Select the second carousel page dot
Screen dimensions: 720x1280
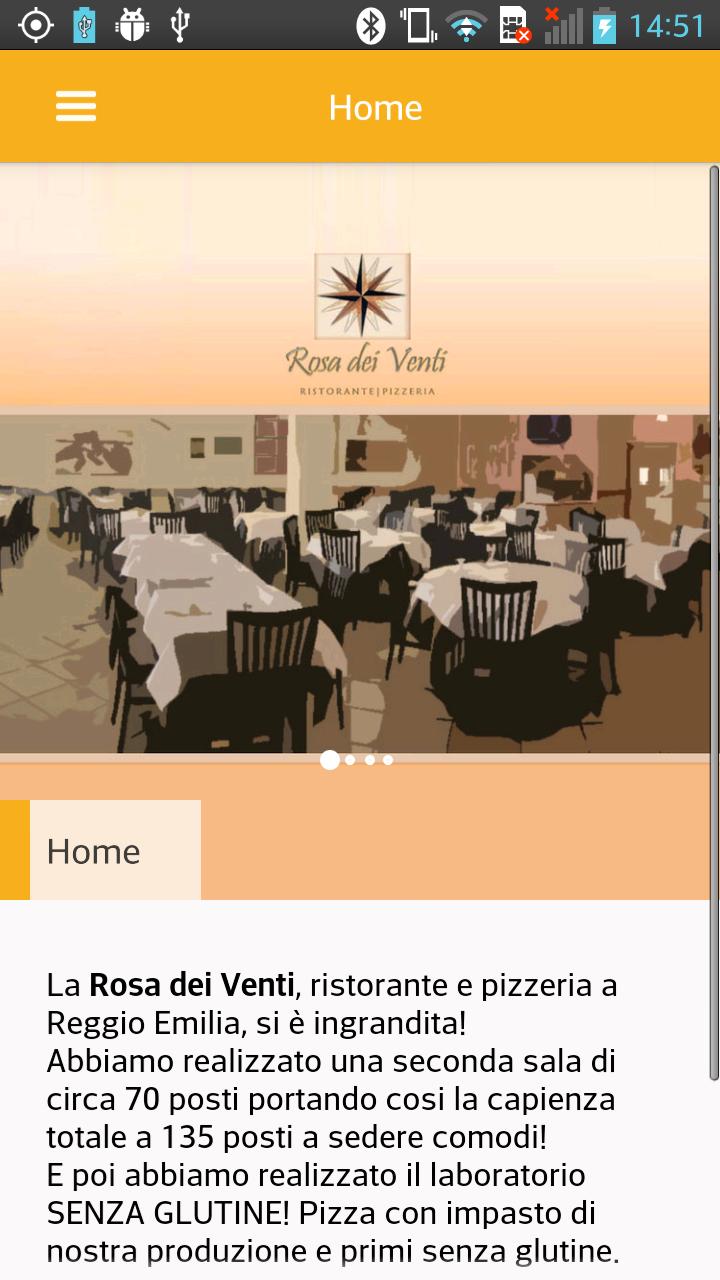pos(350,760)
